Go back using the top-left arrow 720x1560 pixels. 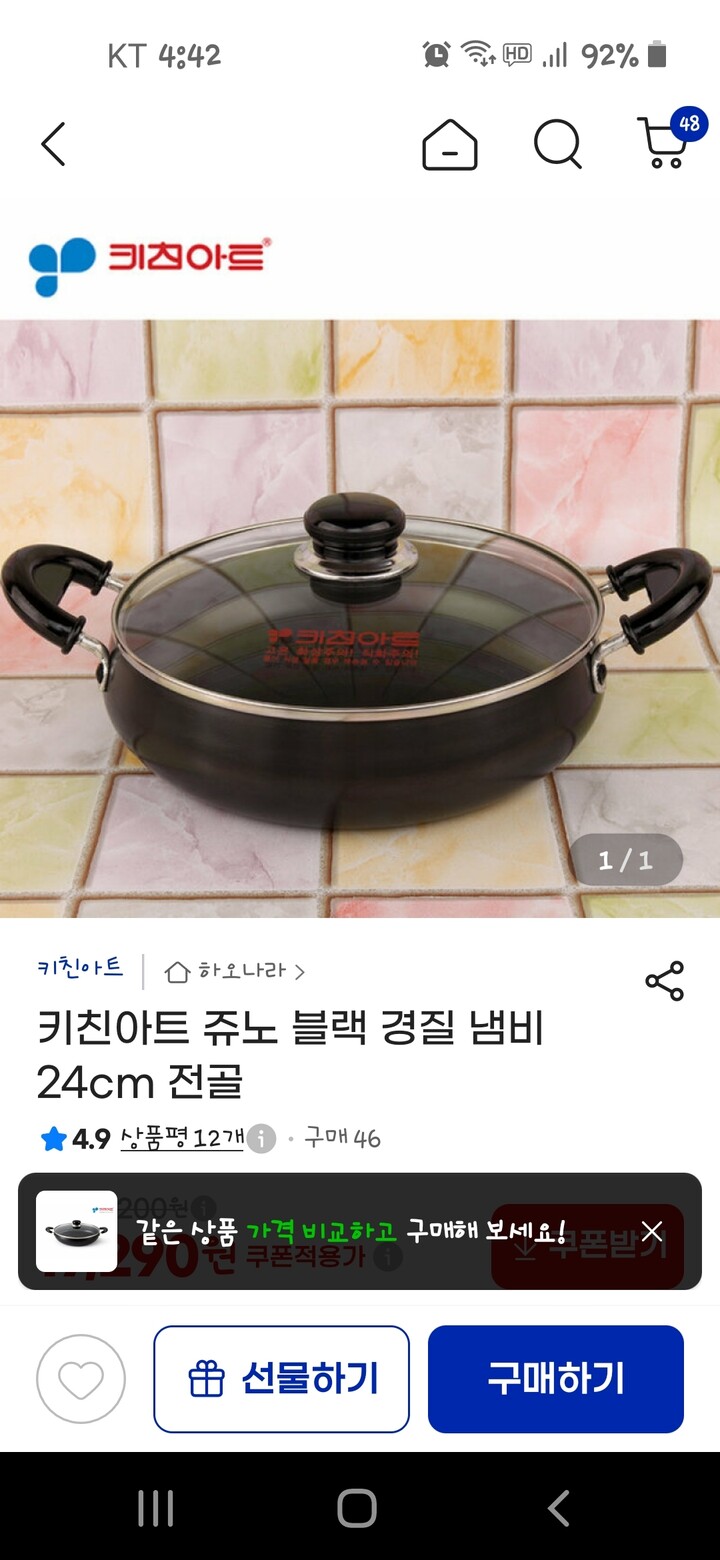point(53,145)
